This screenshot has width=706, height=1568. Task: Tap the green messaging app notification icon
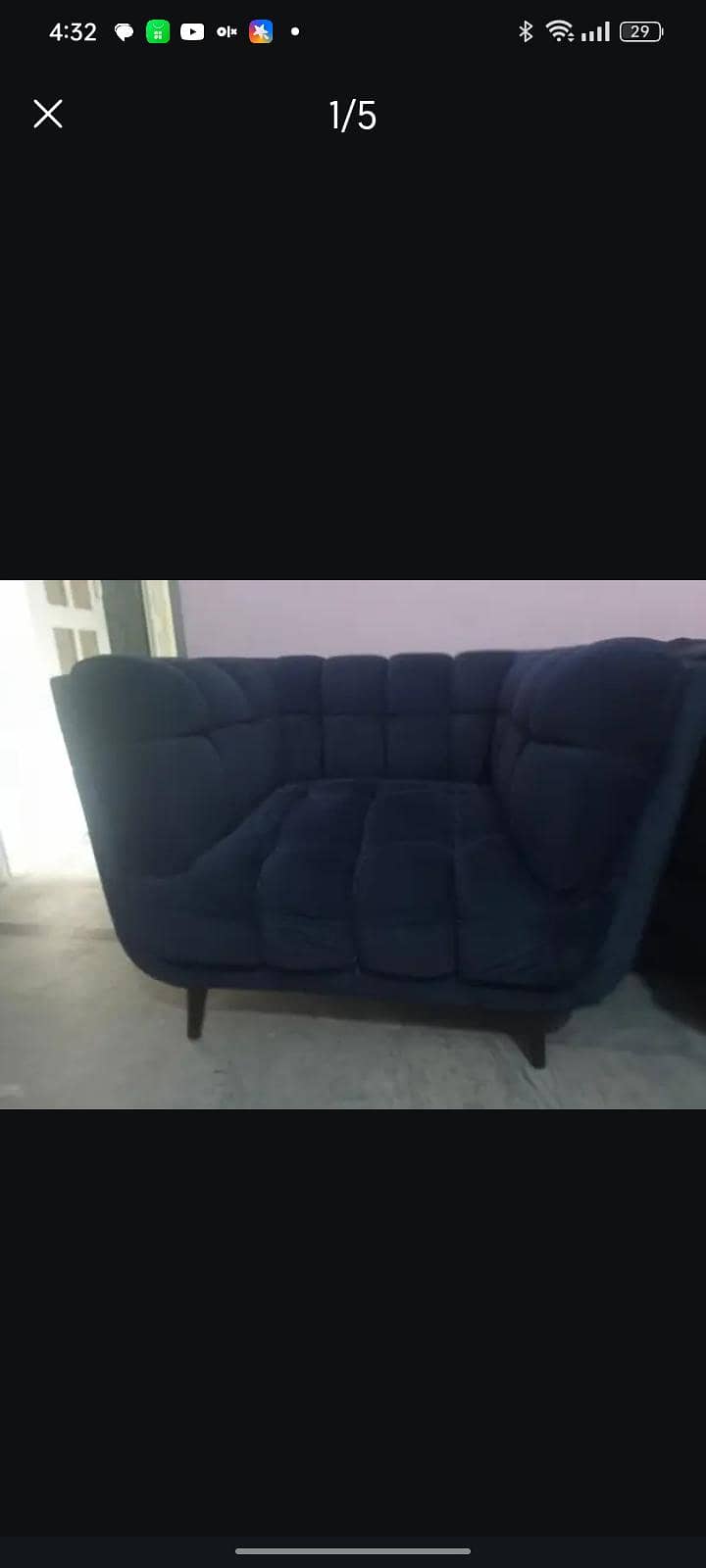pos(157,31)
